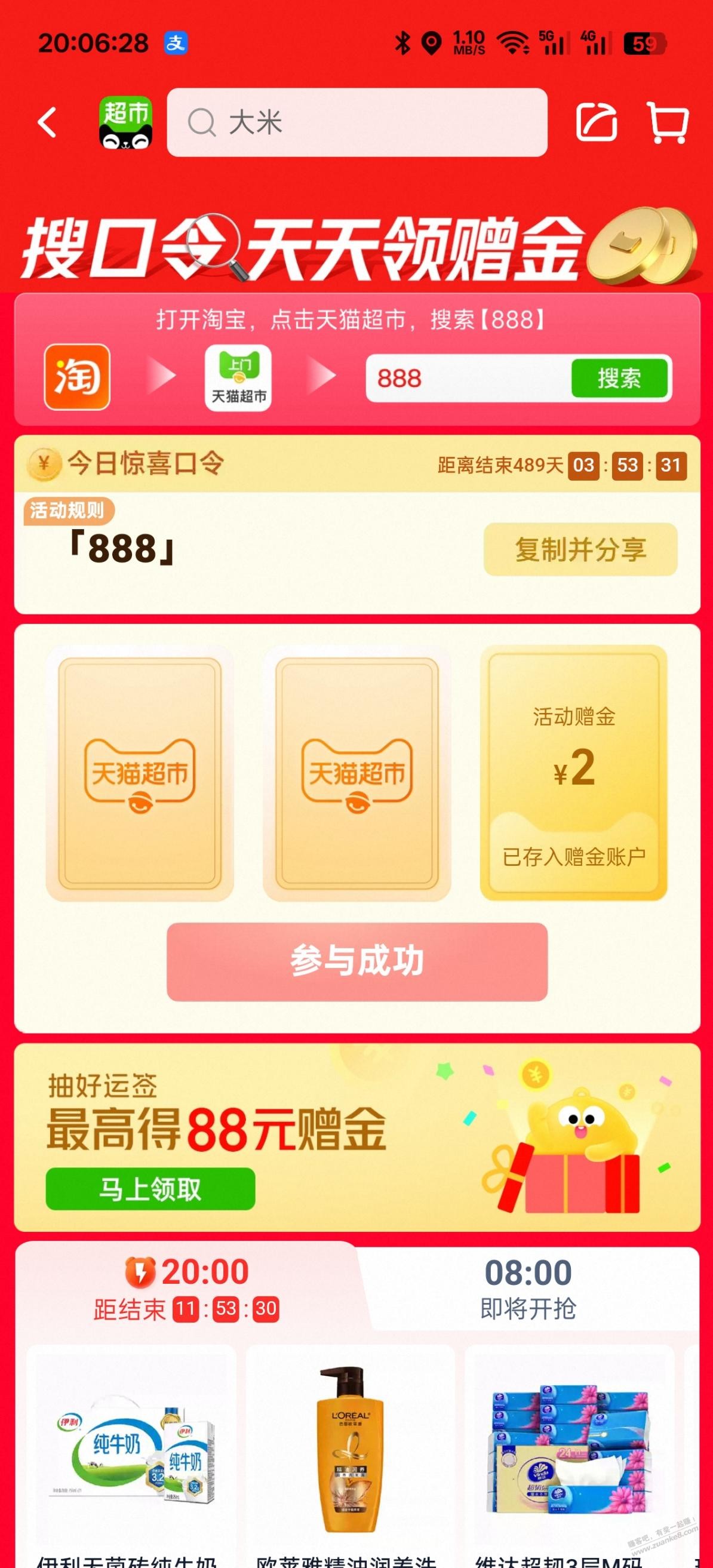Screen dimensions: 713x1568
Task: Share this page via share icon
Action: (596, 122)
